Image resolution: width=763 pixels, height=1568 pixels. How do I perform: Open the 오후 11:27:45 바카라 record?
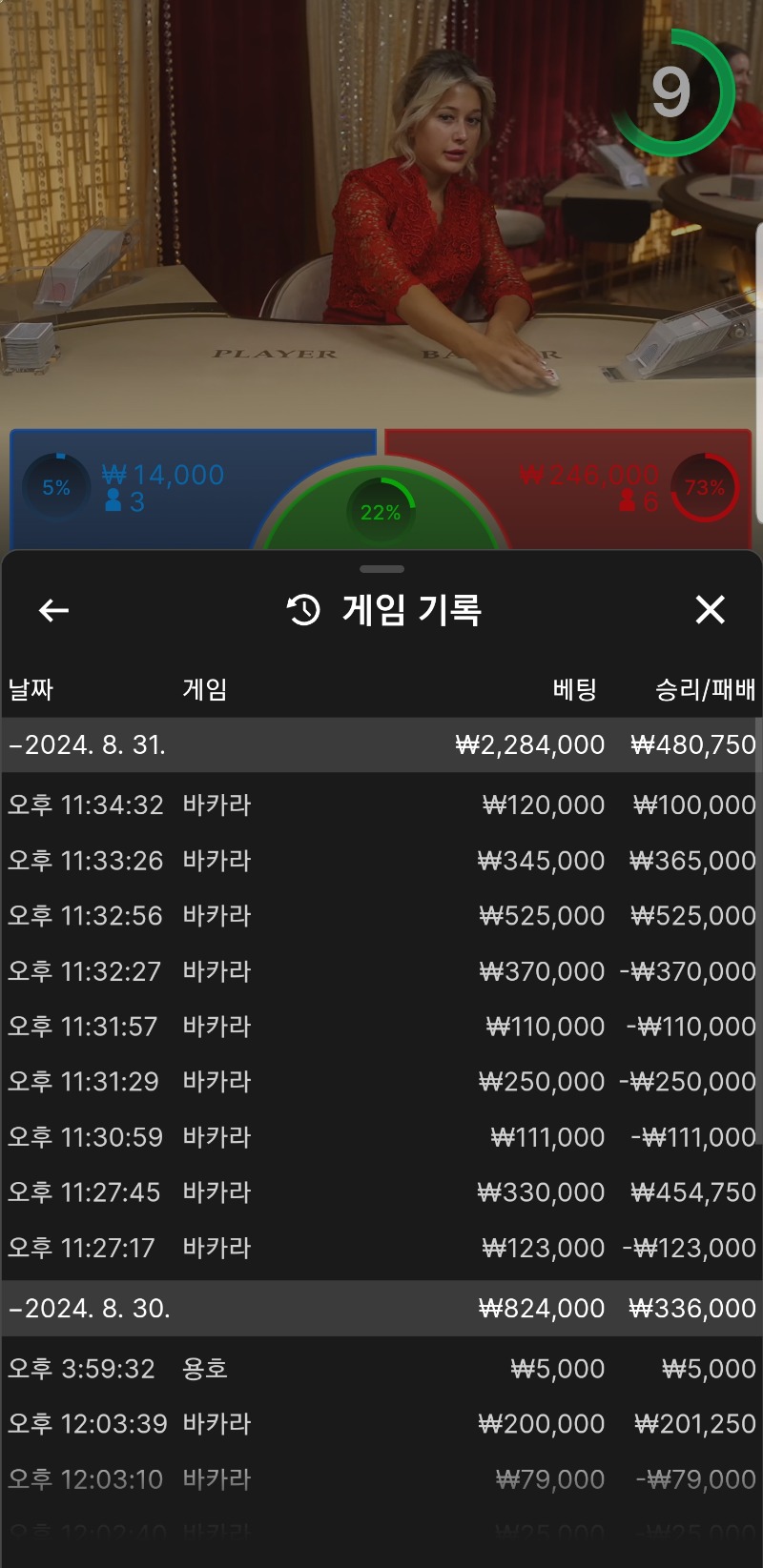coord(381,1191)
